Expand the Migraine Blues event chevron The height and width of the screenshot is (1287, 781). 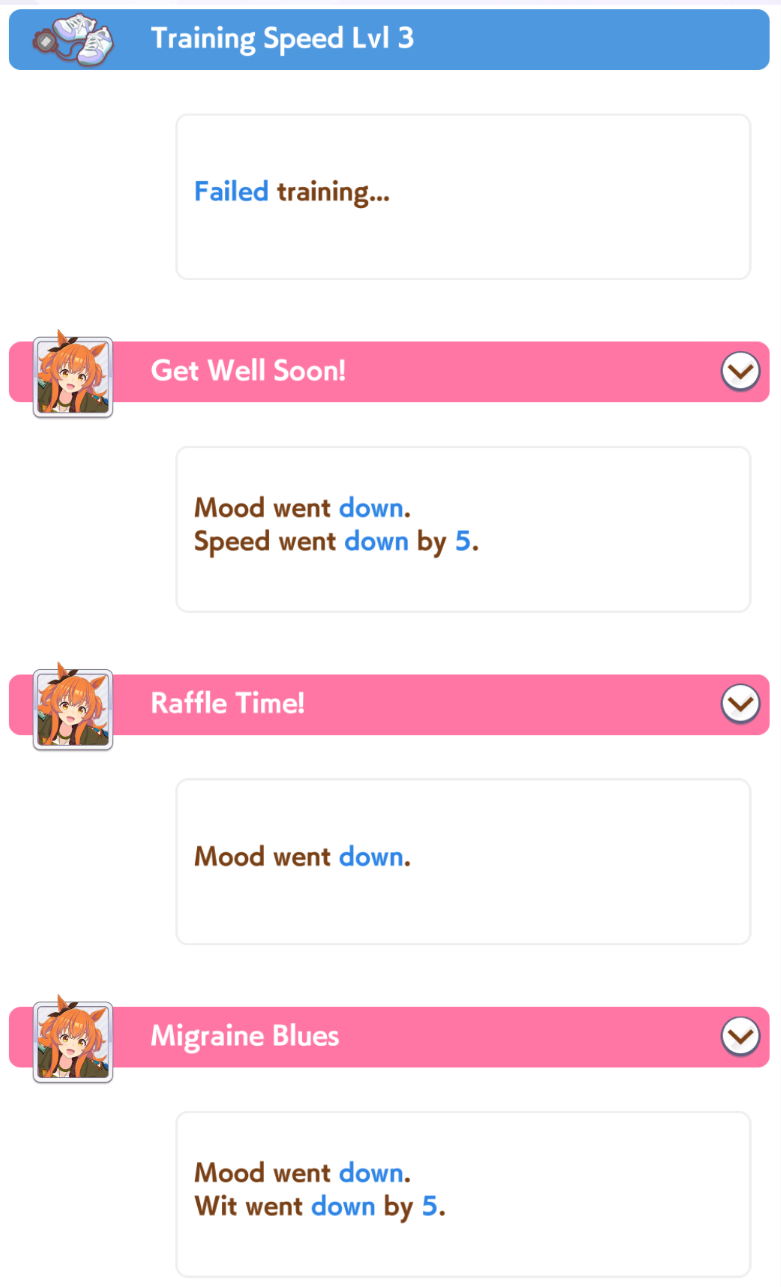740,1036
